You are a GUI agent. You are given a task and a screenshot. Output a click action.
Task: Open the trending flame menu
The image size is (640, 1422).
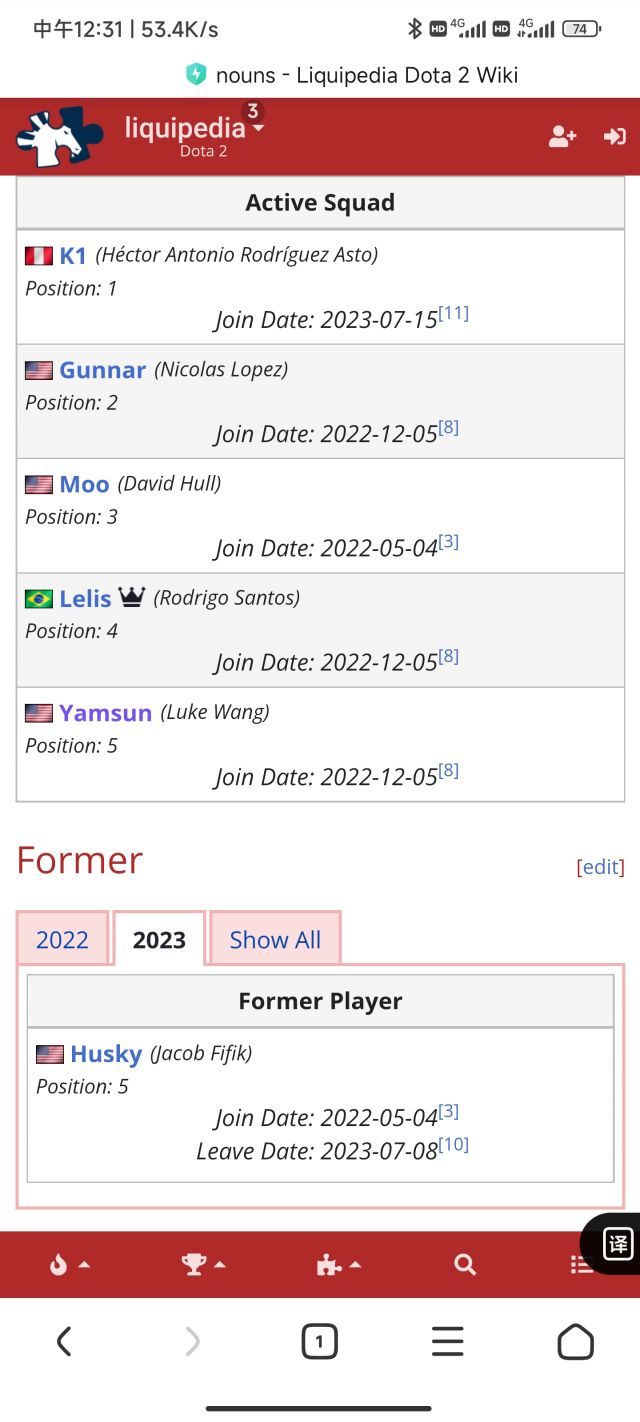68,1265
